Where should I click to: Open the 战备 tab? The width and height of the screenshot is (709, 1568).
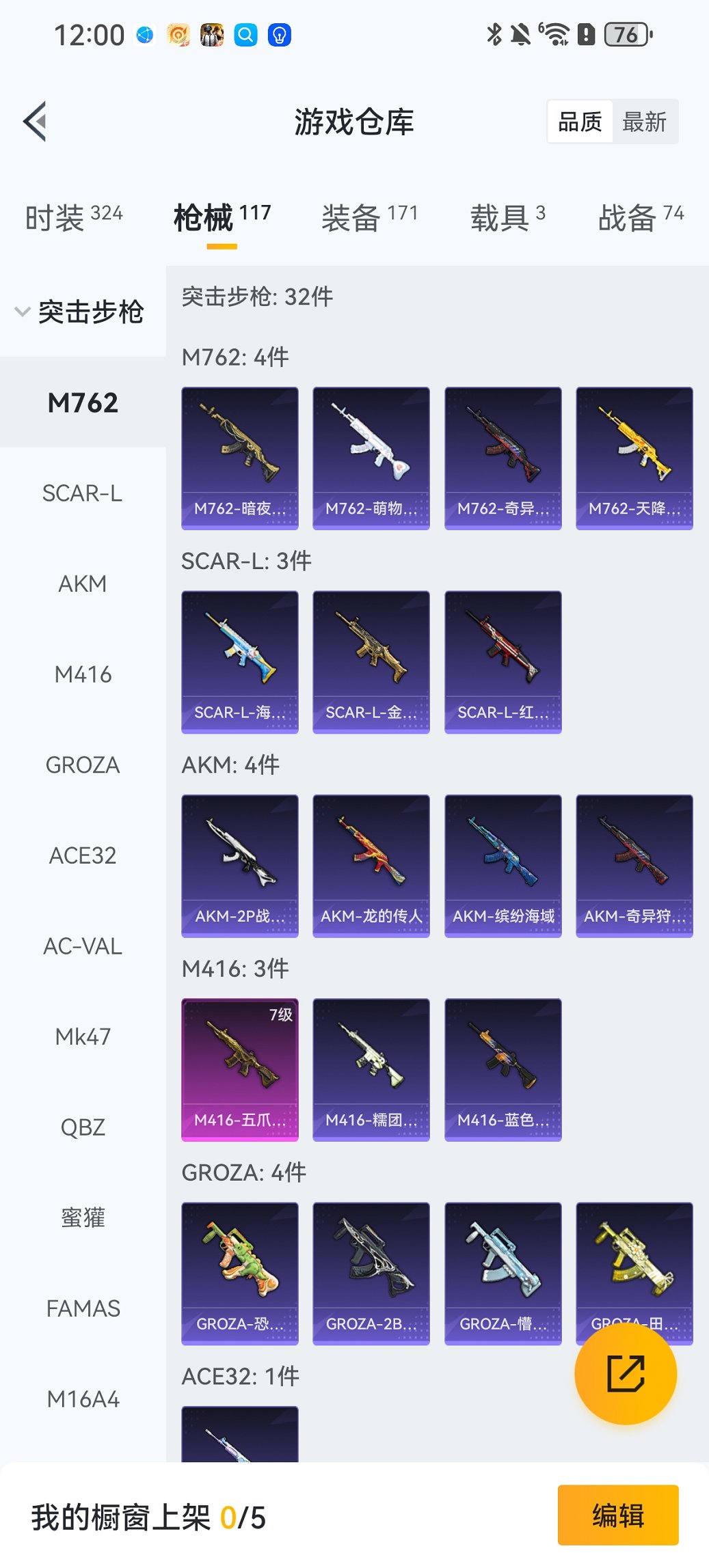pyautogui.click(x=641, y=217)
